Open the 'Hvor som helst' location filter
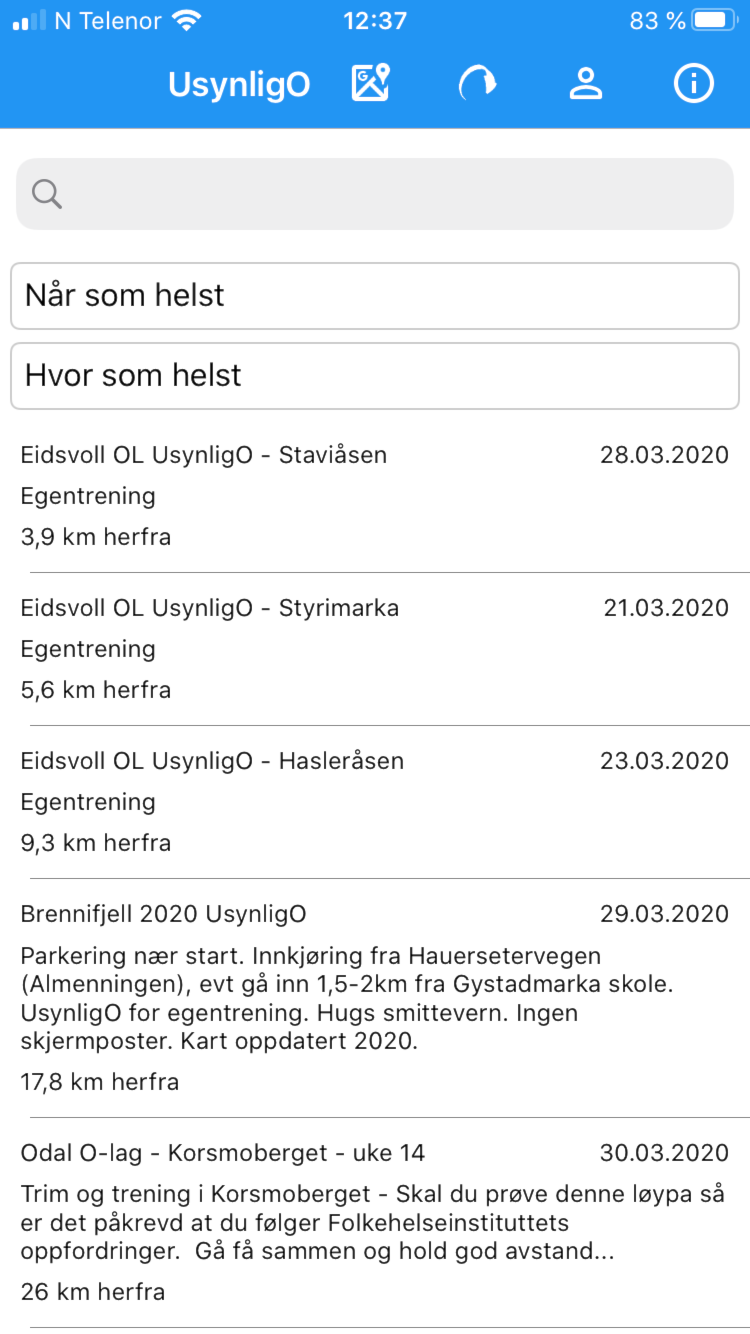Screen dimensions: 750x1334 click(x=375, y=376)
